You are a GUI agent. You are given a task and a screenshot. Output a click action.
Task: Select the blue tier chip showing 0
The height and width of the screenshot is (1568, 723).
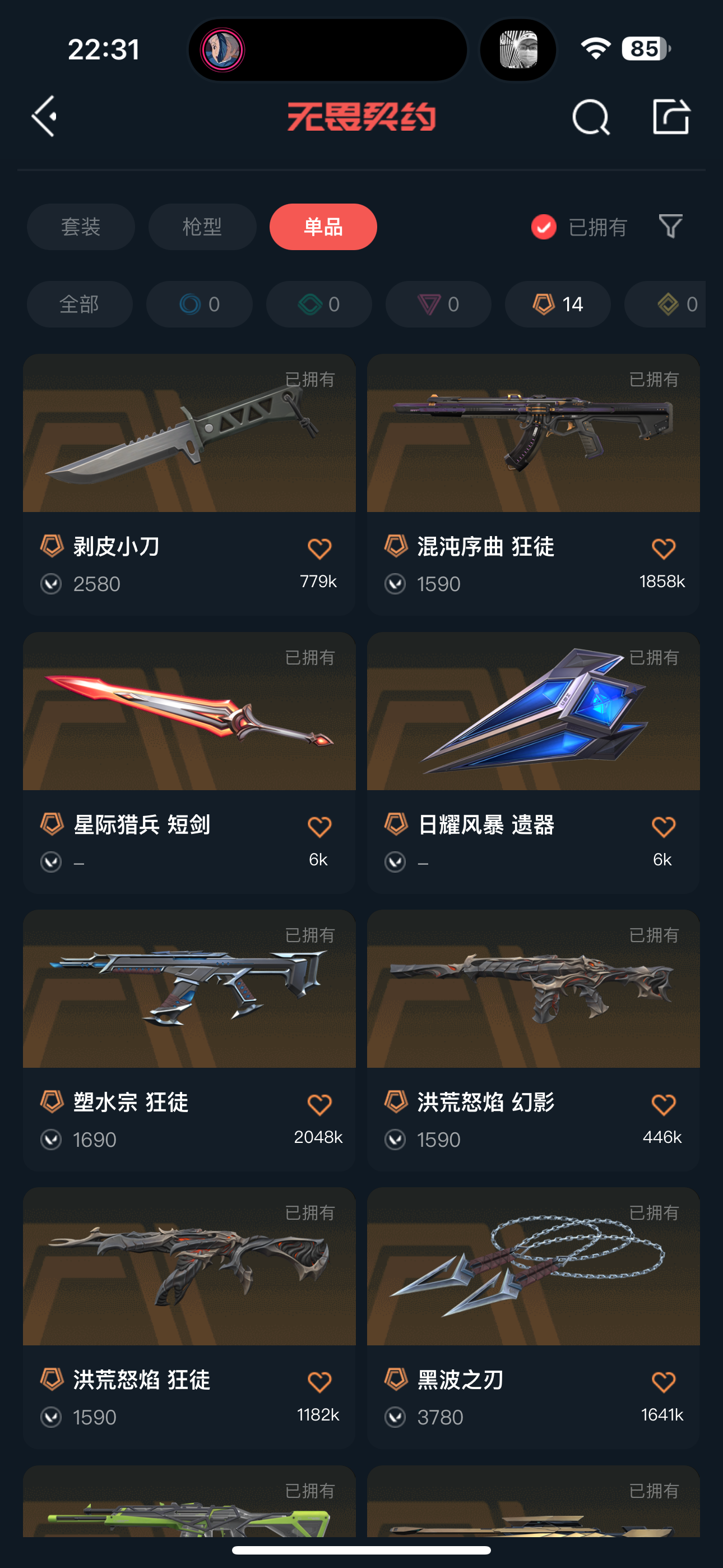coord(199,305)
